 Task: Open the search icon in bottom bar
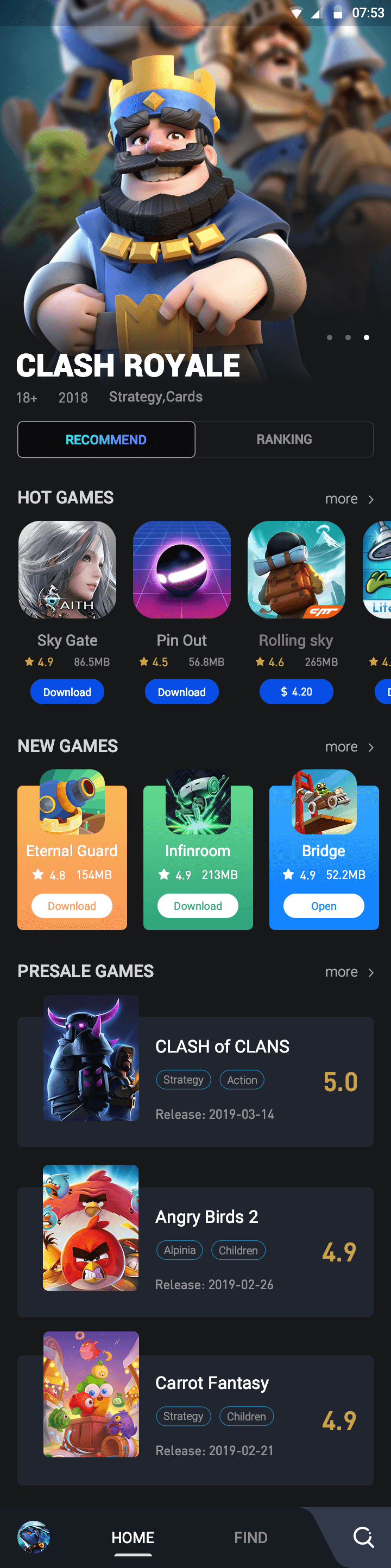[363, 1537]
